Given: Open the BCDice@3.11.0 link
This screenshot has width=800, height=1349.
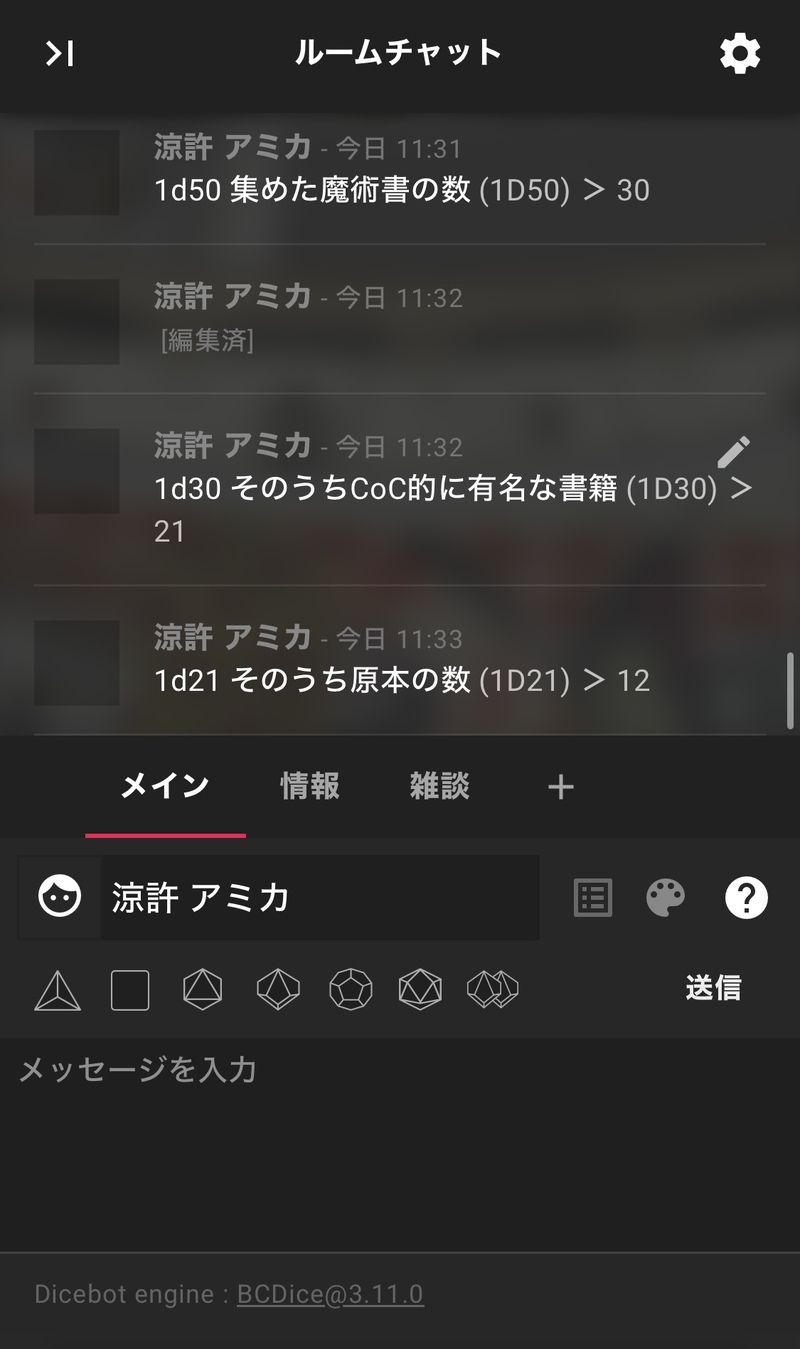Looking at the screenshot, I should (x=330, y=1294).
